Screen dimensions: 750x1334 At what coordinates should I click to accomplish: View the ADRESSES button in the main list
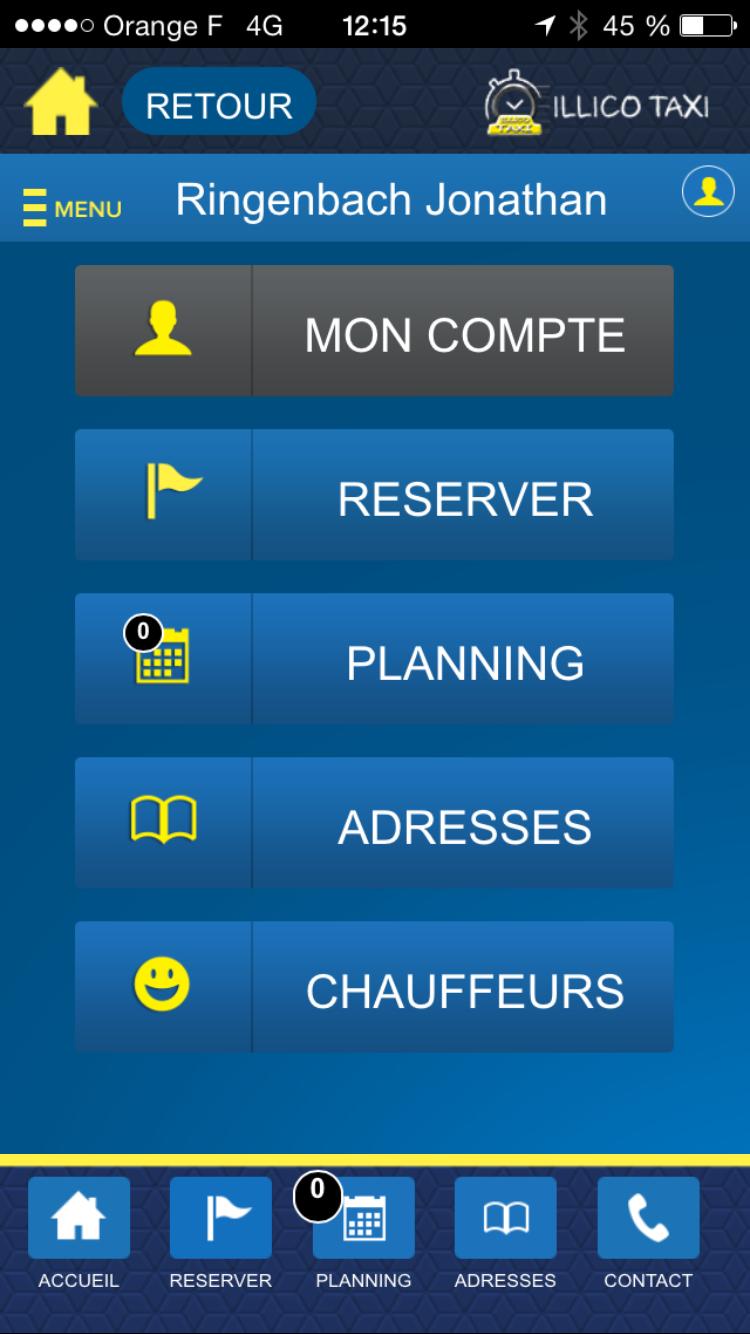point(374,823)
